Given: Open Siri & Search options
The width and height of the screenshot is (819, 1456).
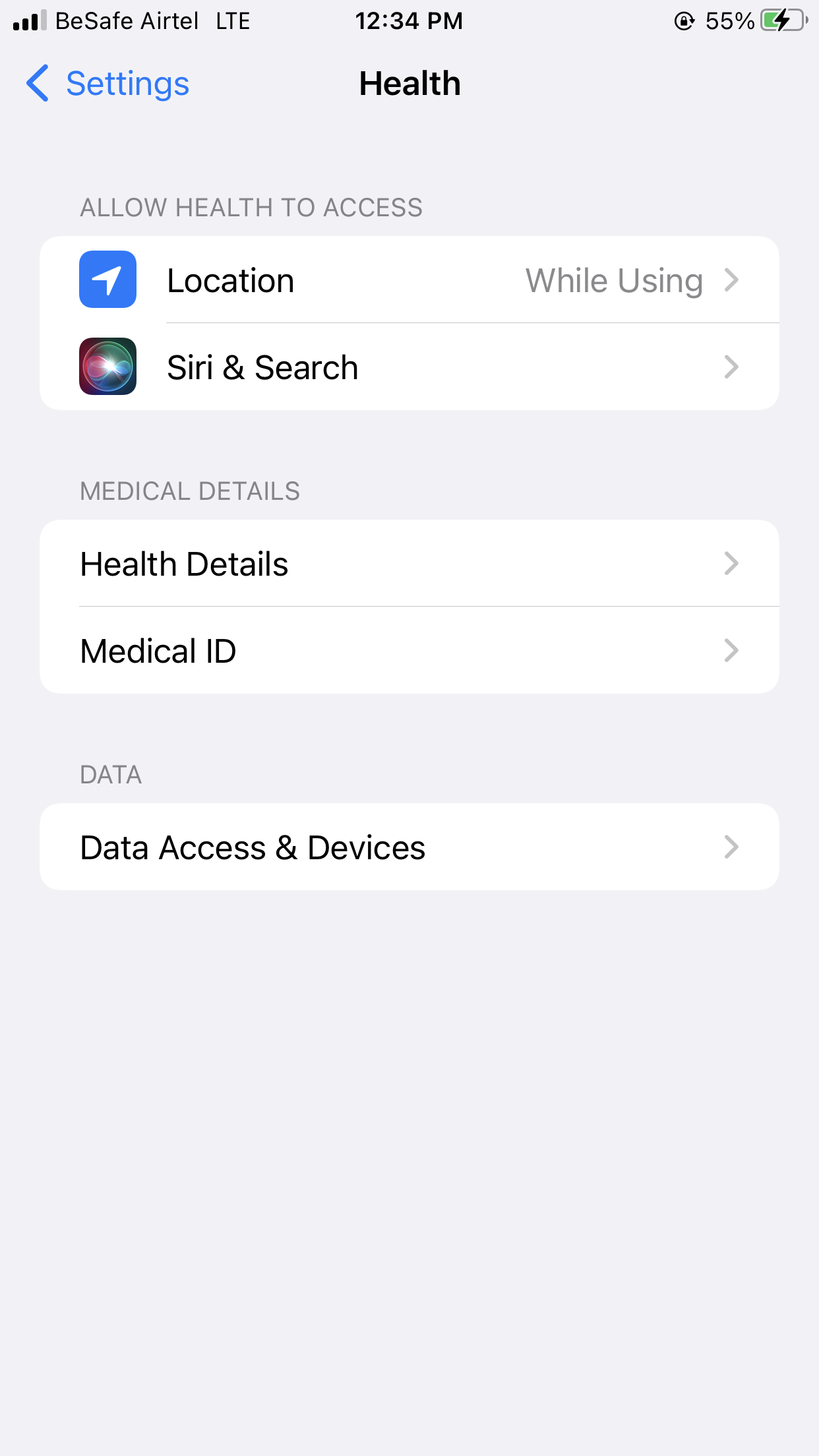Looking at the screenshot, I should [x=409, y=367].
